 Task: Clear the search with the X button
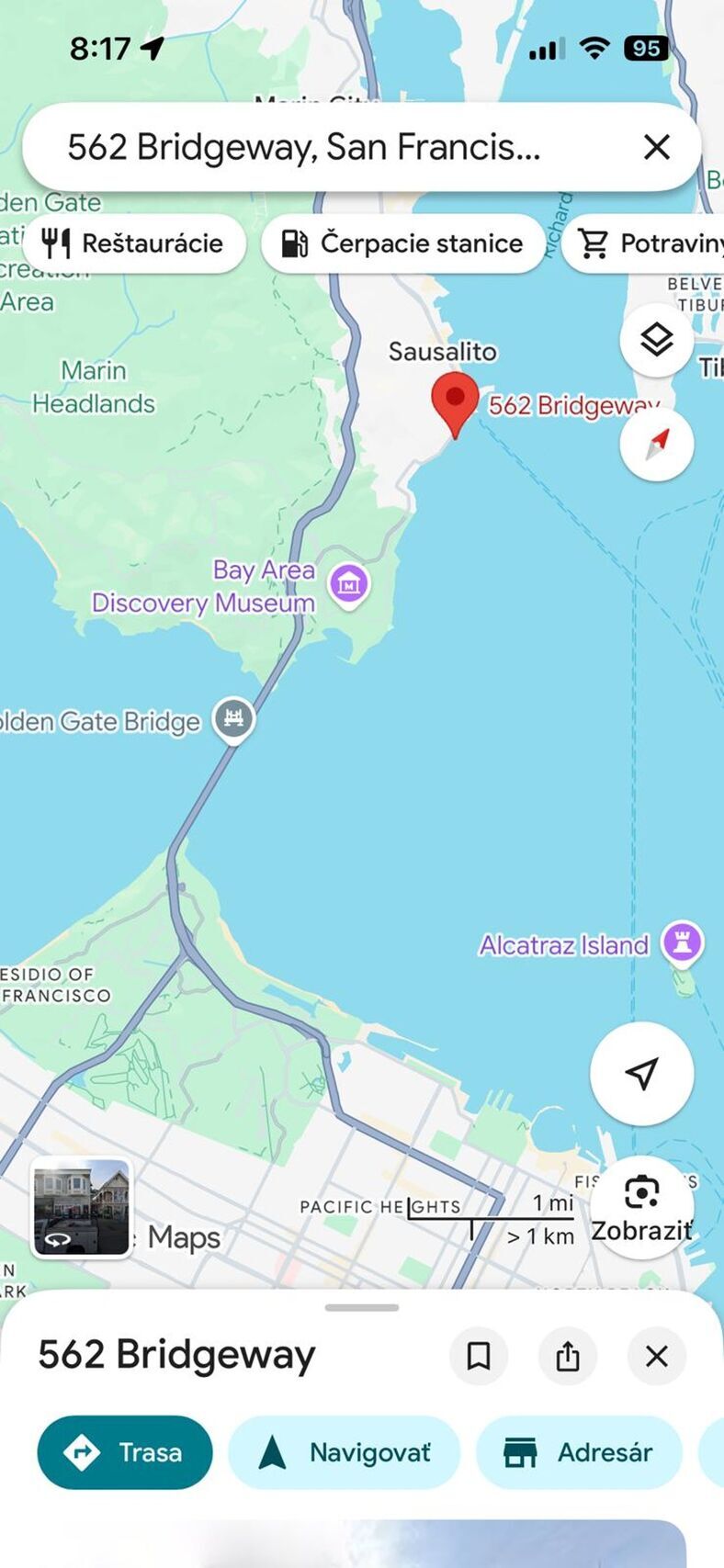(x=656, y=147)
